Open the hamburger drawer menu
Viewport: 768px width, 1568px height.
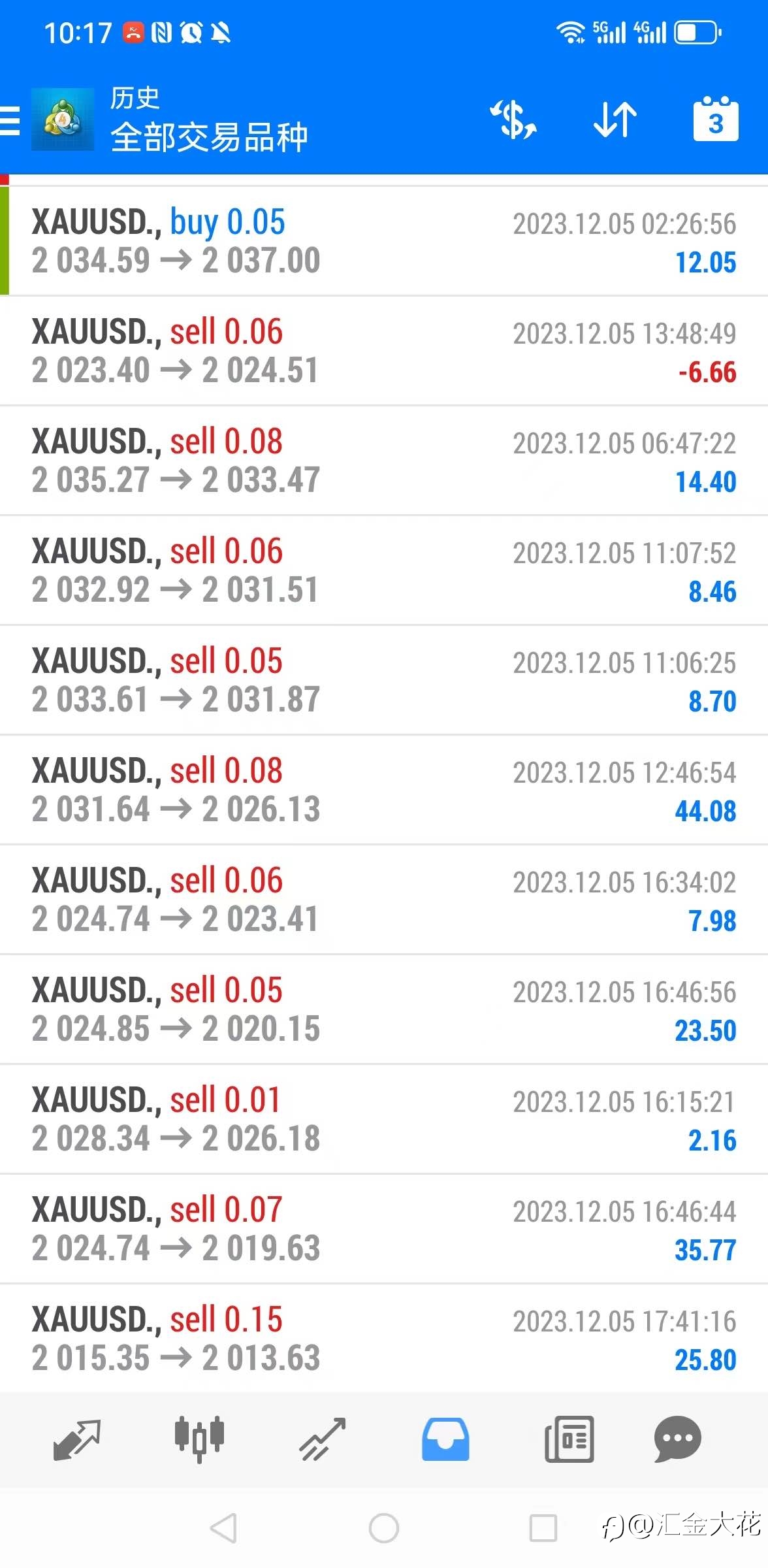pos(10,121)
